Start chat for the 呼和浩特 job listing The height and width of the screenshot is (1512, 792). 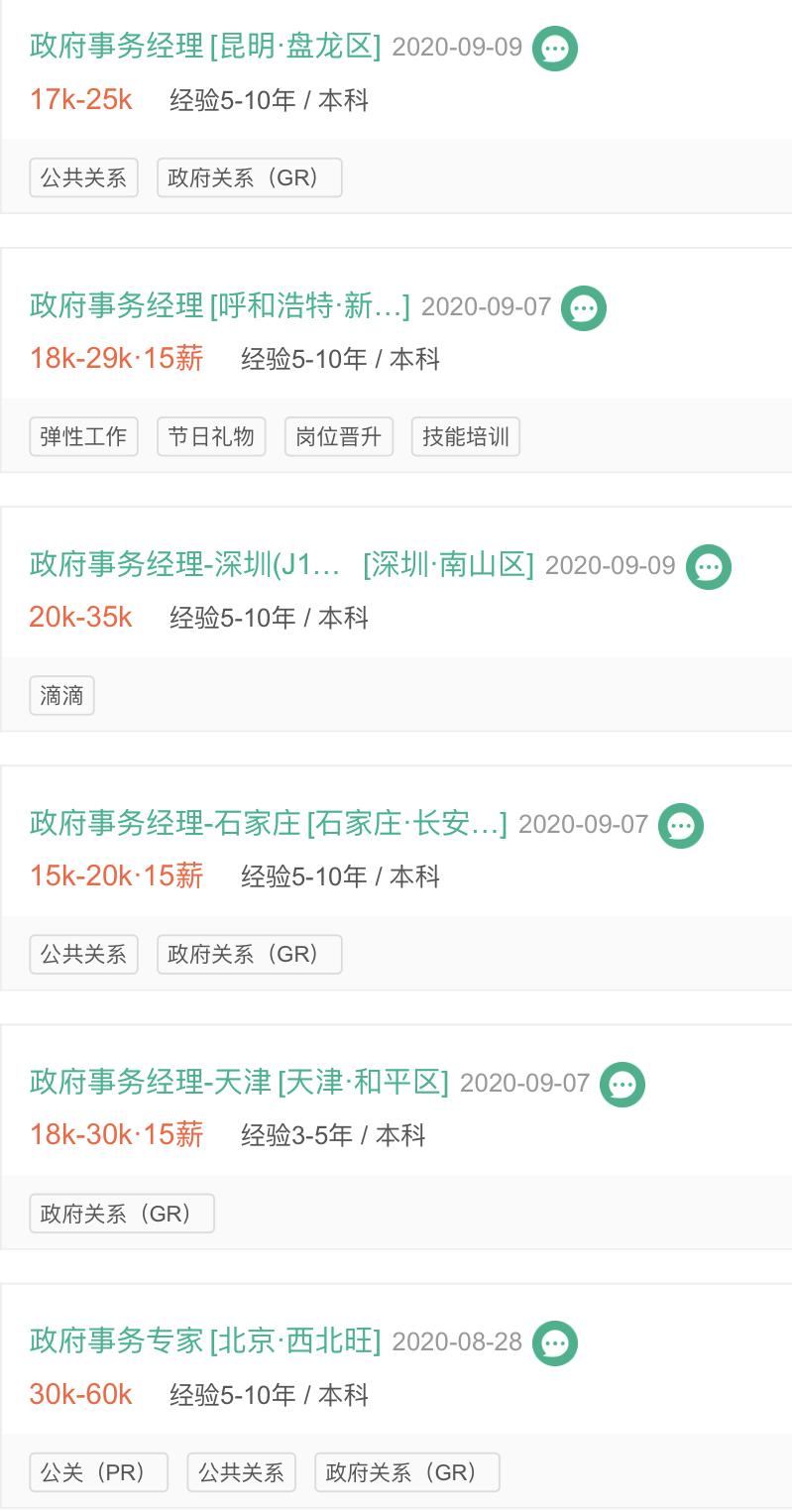tap(584, 307)
